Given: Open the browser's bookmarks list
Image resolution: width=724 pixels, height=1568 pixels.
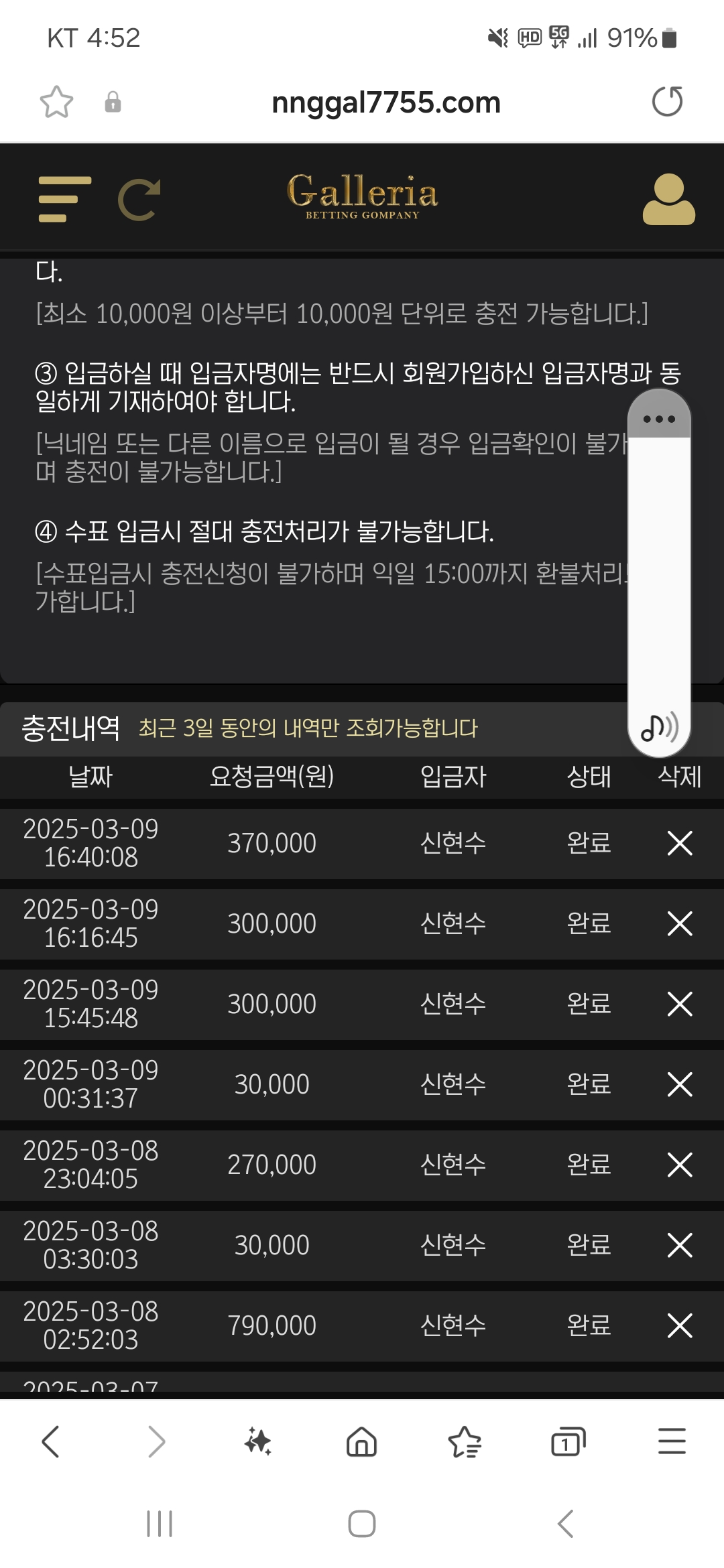Looking at the screenshot, I should click(465, 1441).
